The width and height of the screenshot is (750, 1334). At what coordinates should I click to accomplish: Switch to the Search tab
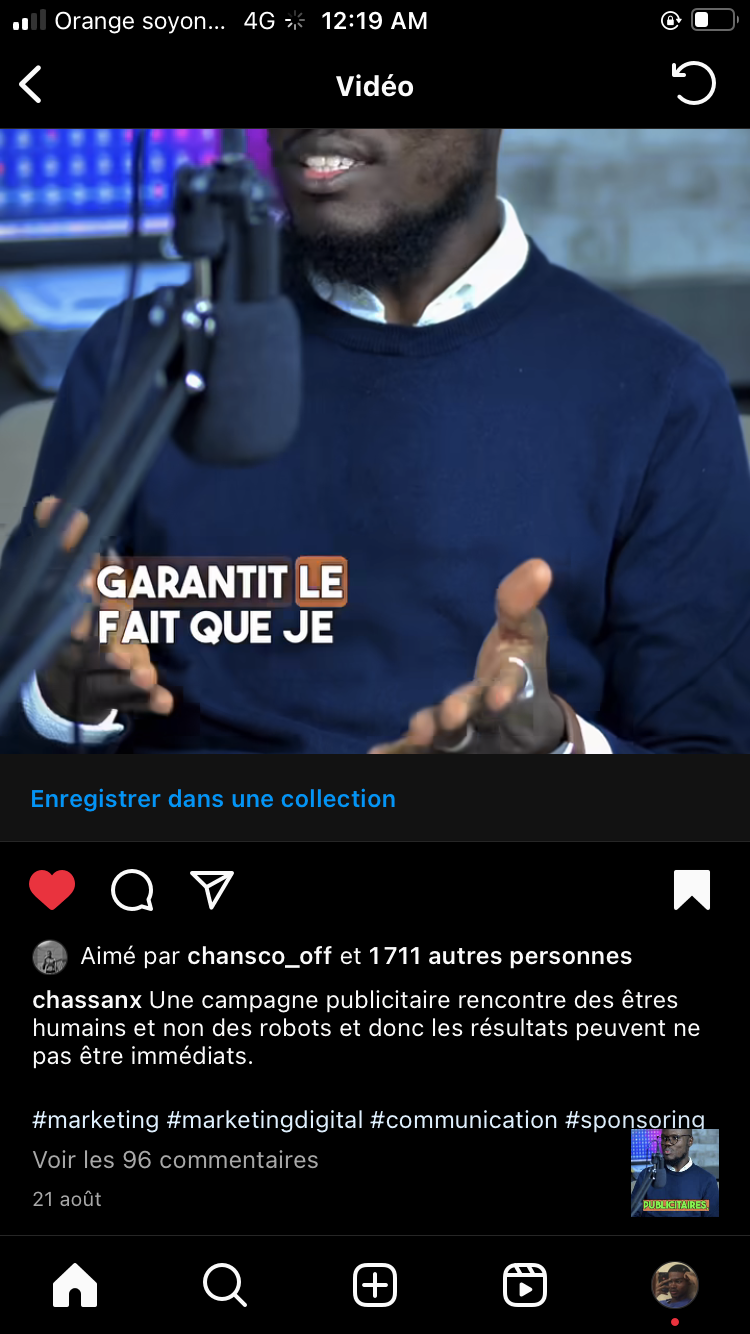tap(225, 1285)
